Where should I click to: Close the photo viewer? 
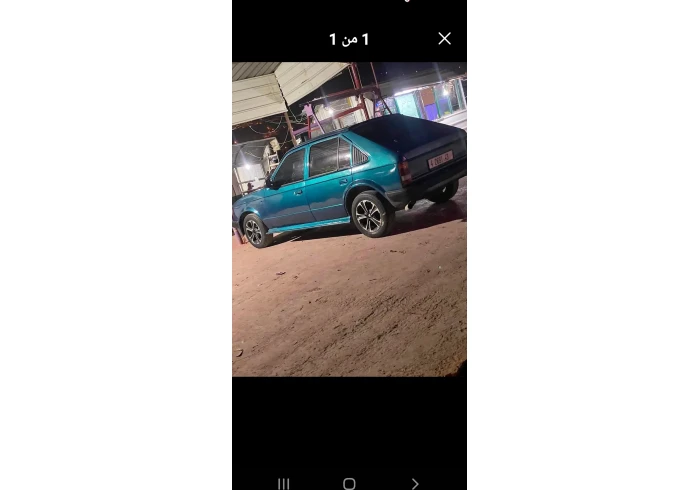(444, 39)
